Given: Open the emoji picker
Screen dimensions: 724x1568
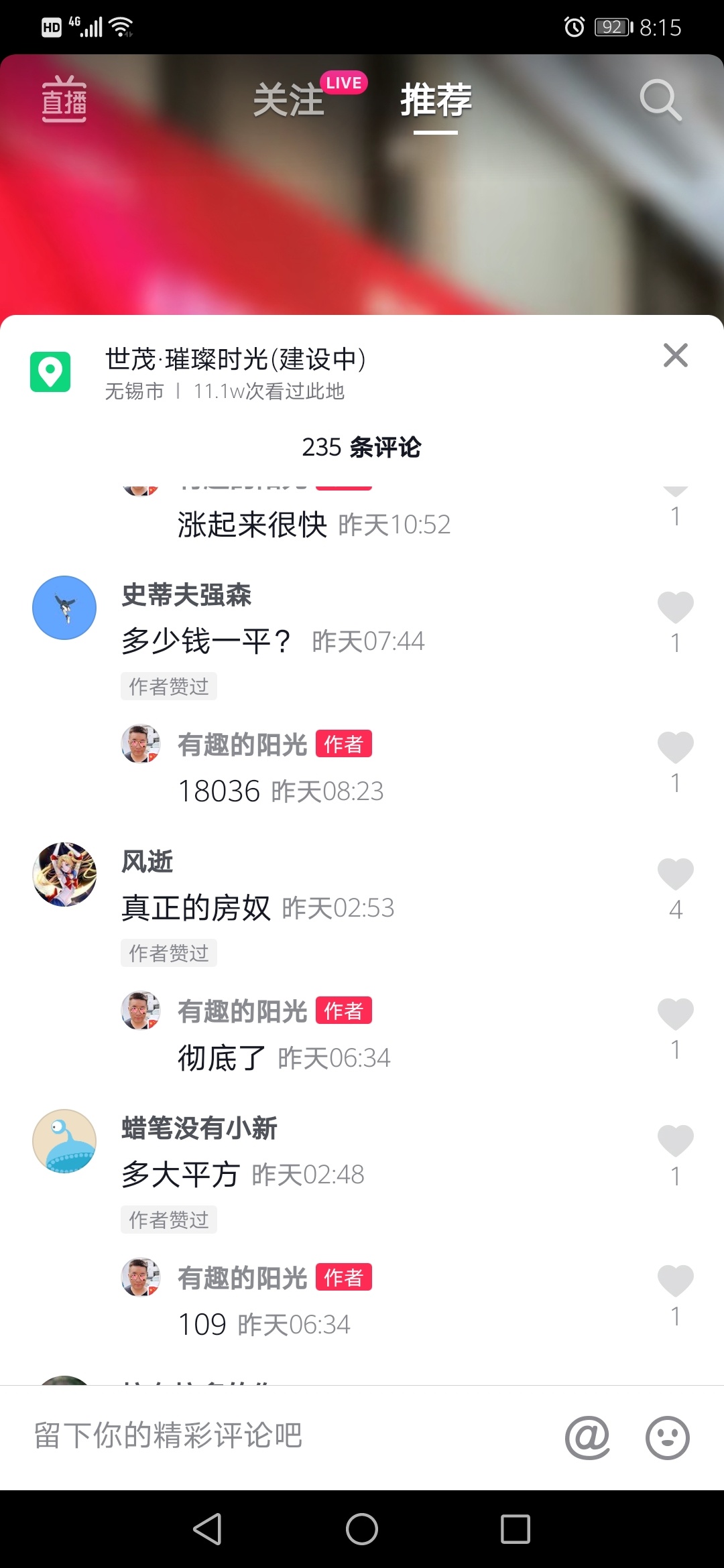Looking at the screenshot, I should tap(667, 1437).
